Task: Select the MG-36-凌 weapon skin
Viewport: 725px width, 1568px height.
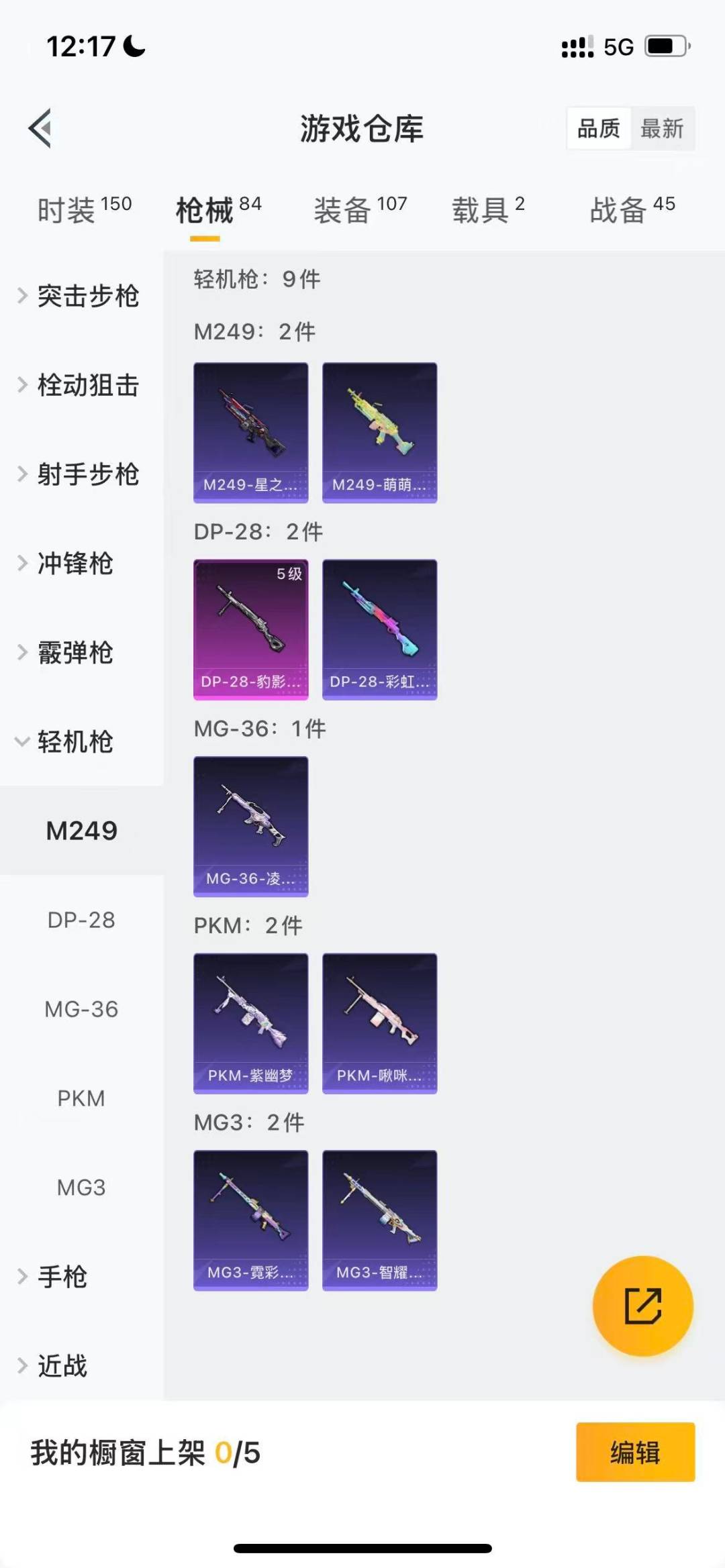Action: point(250,827)
